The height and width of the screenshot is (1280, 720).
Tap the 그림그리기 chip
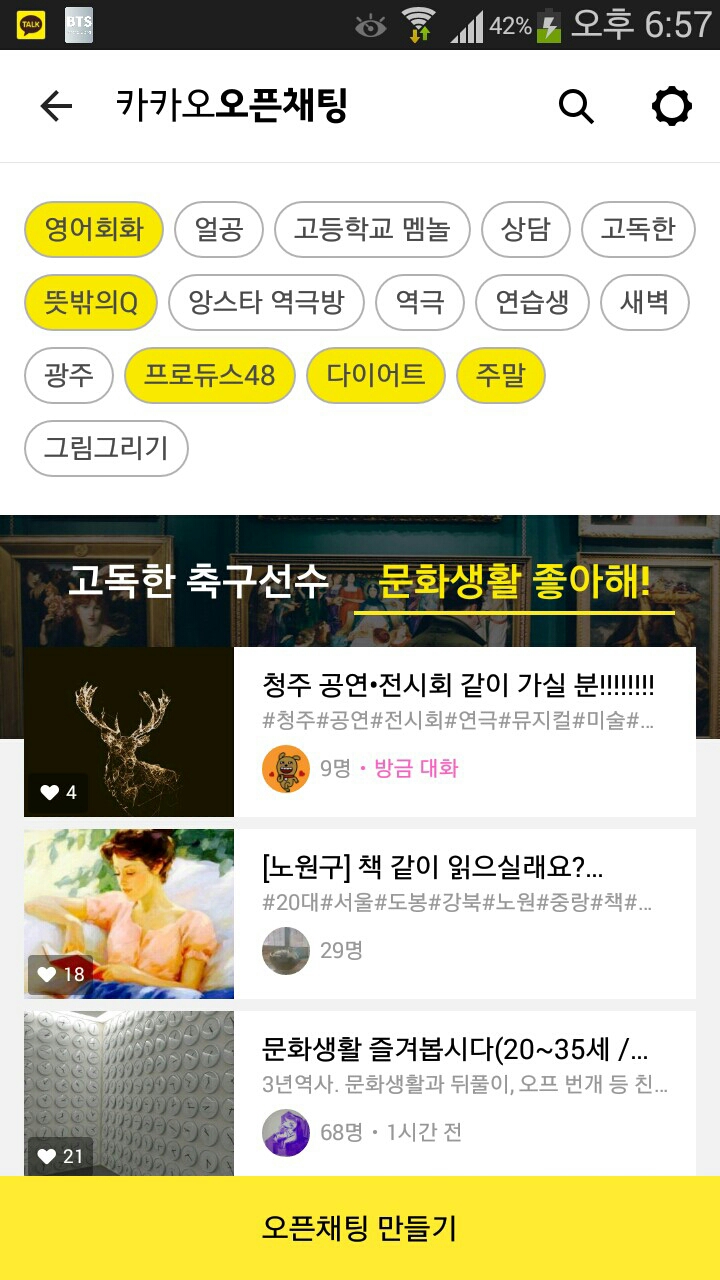(x=106, y=448)
